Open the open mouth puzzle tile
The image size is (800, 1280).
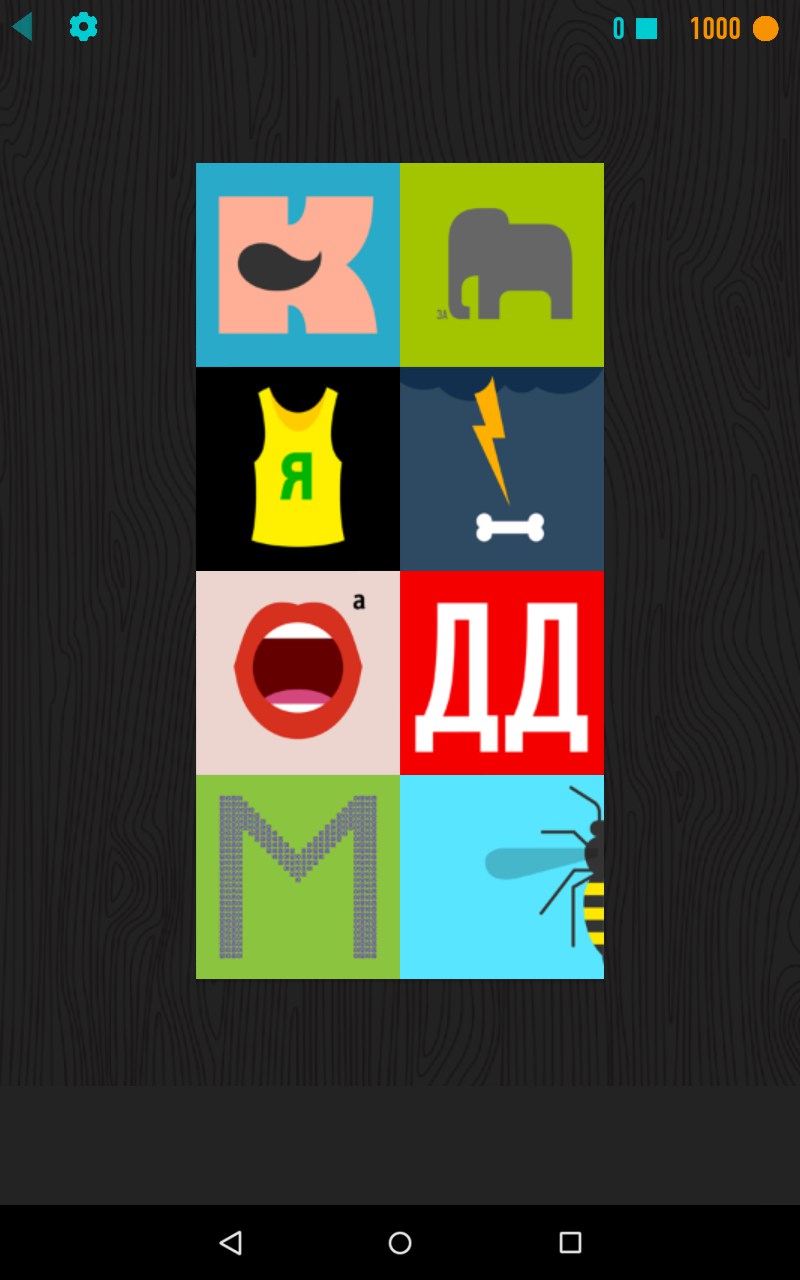pyautogui.click(x=298, y=673)
